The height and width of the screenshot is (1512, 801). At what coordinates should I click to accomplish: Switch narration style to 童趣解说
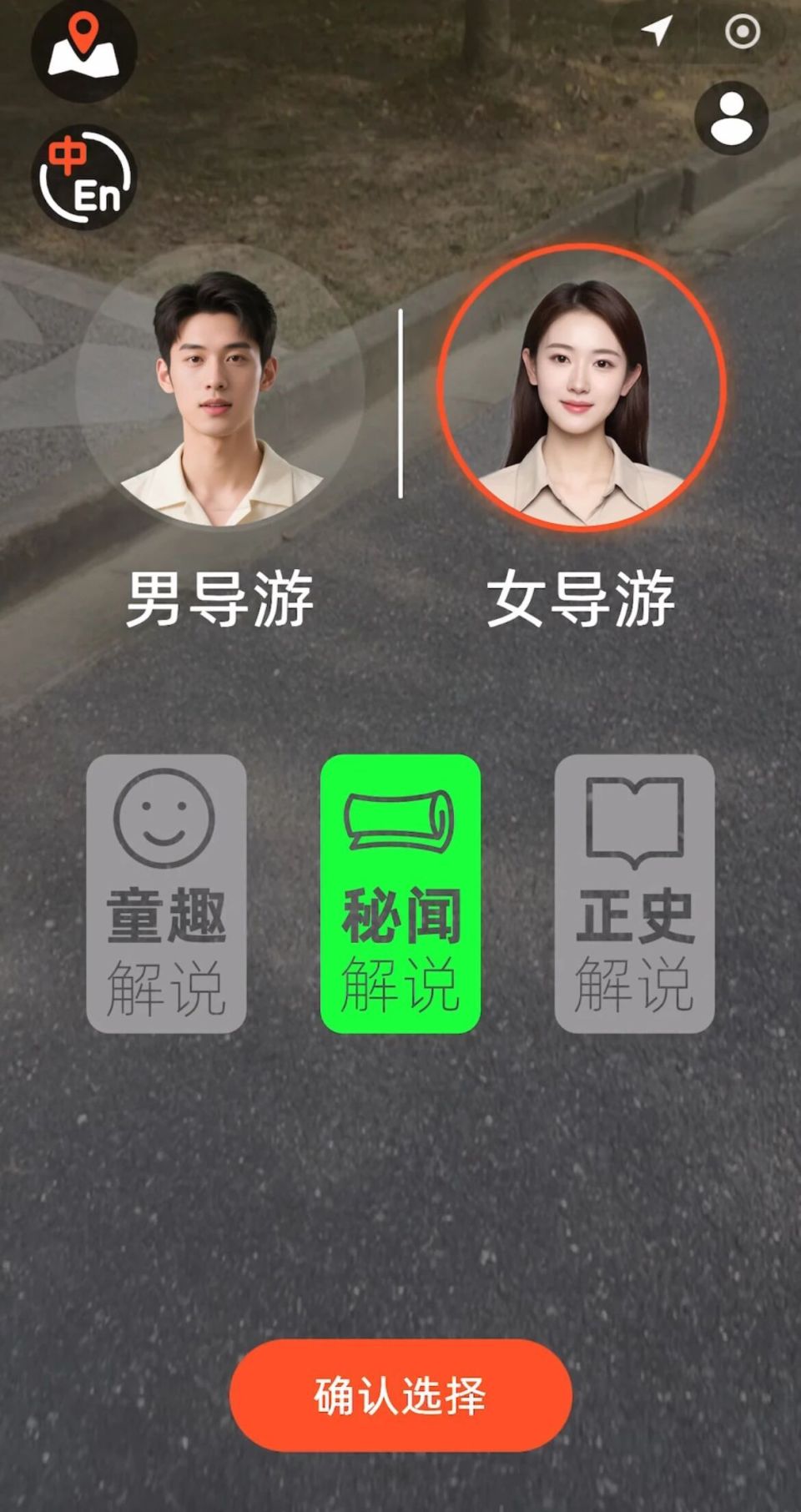pyautogui.click(x=167, y=889)
